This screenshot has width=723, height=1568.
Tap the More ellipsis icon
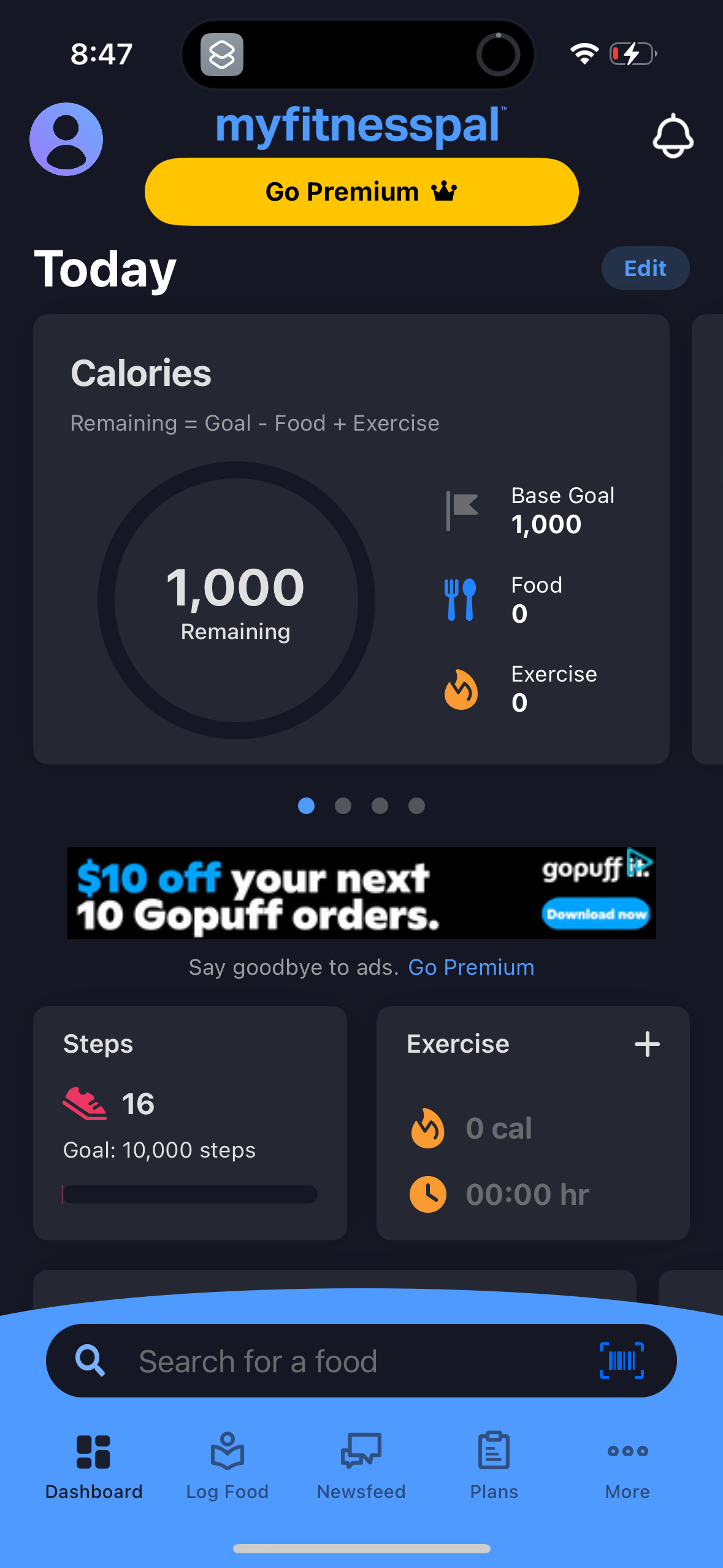coord(627,1452)
